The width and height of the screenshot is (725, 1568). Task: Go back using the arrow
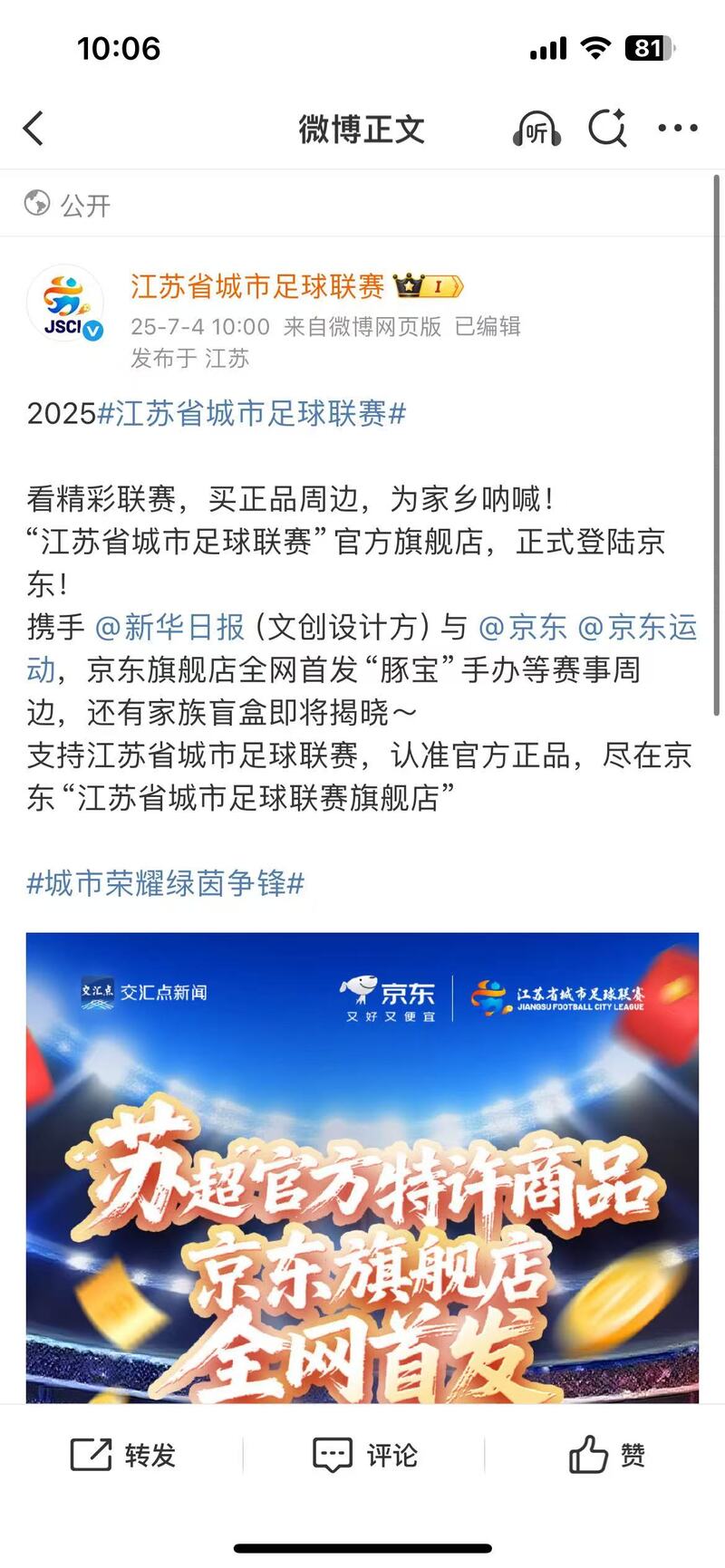point(34,129)
